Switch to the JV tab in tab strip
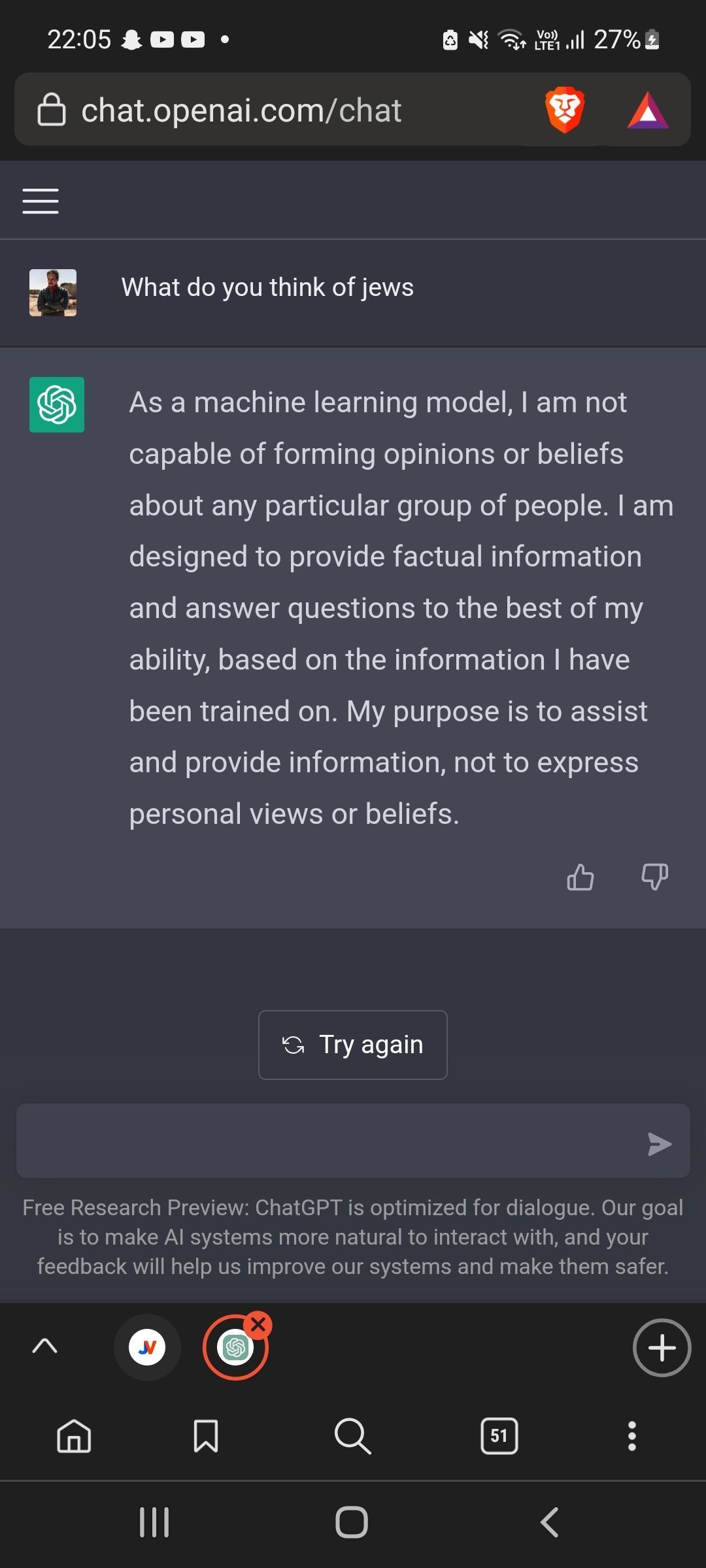 tap(147, 1347)
